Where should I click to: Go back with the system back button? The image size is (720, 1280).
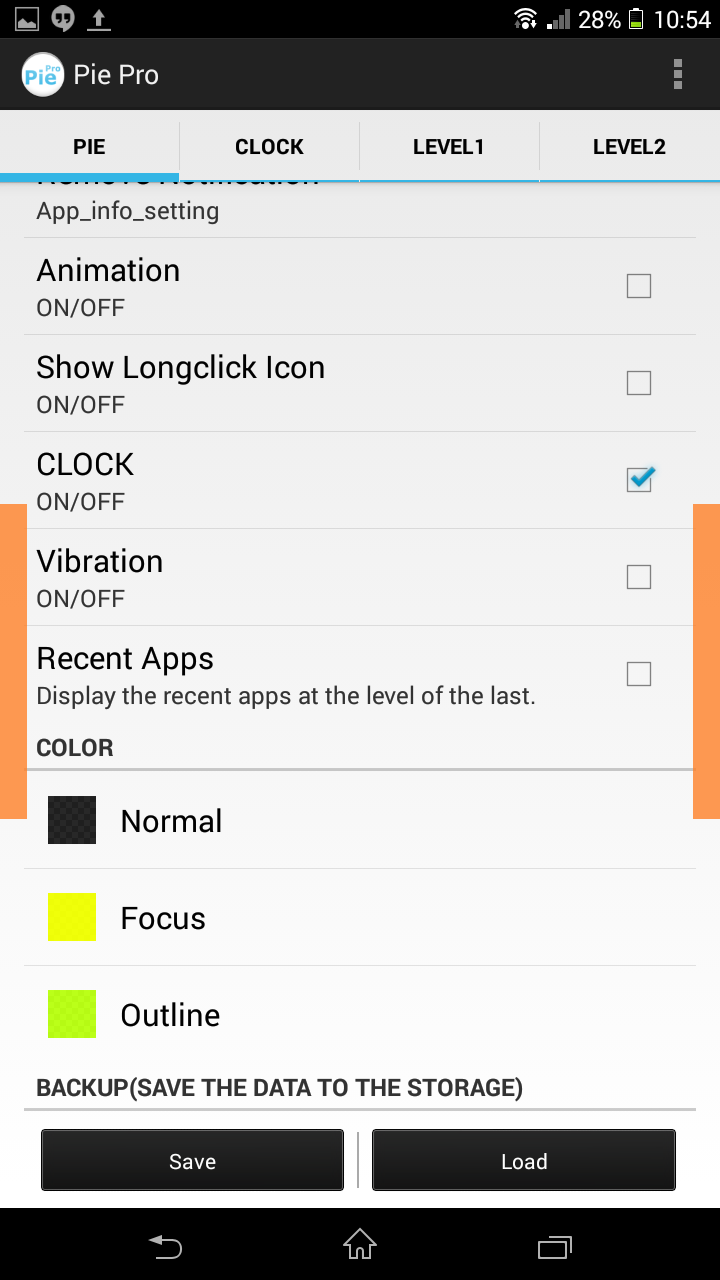pos(166,1246)
